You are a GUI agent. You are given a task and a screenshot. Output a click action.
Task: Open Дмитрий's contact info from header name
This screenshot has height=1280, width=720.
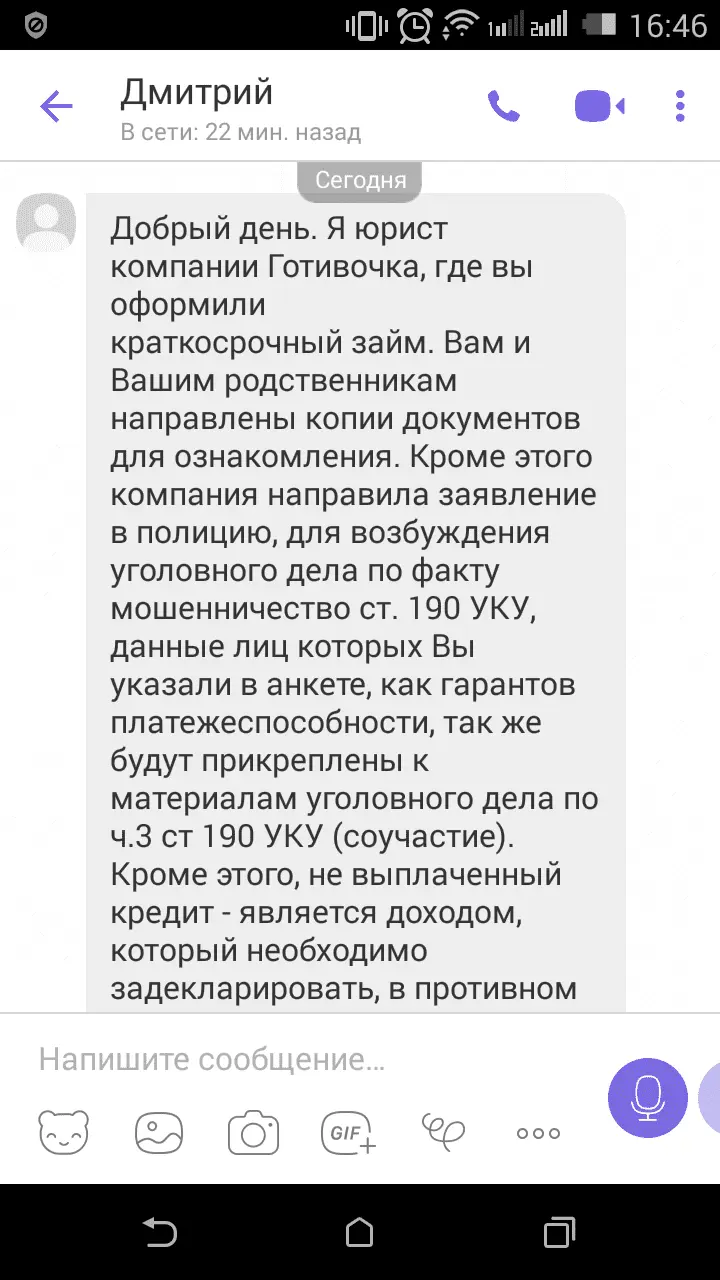(197, 93)
